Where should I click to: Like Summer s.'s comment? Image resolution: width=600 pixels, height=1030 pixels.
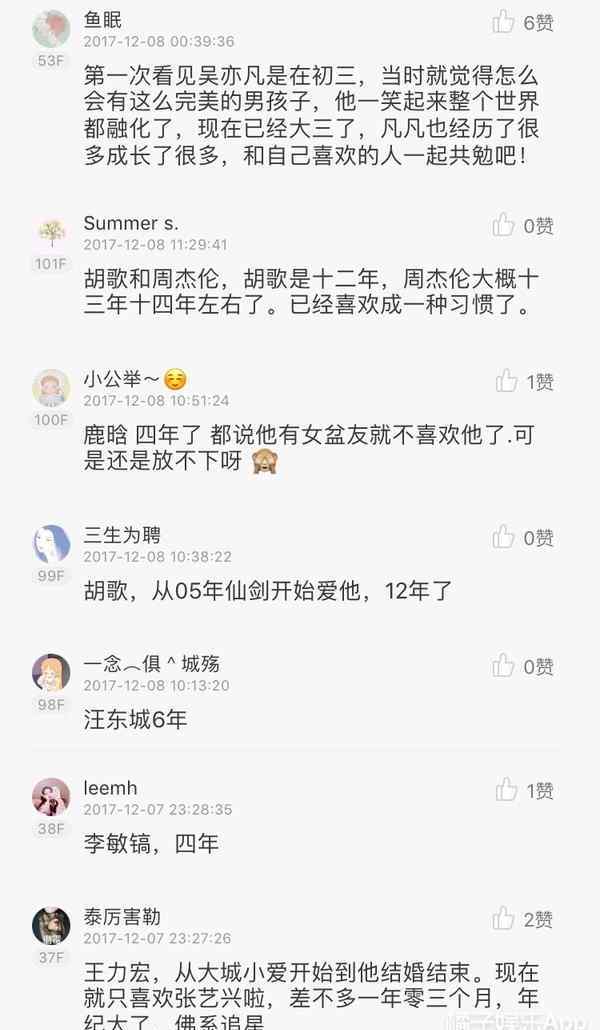pos(504,225)
